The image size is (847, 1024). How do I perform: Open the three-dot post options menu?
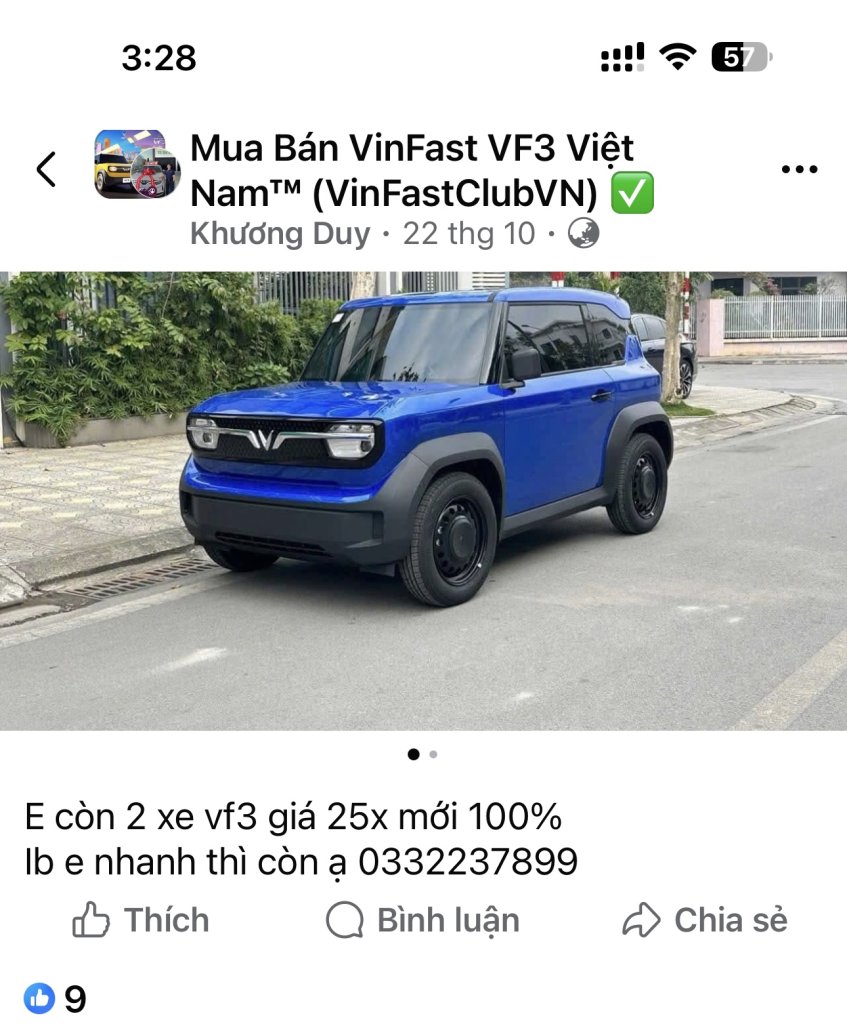click(x=798, y=169)
